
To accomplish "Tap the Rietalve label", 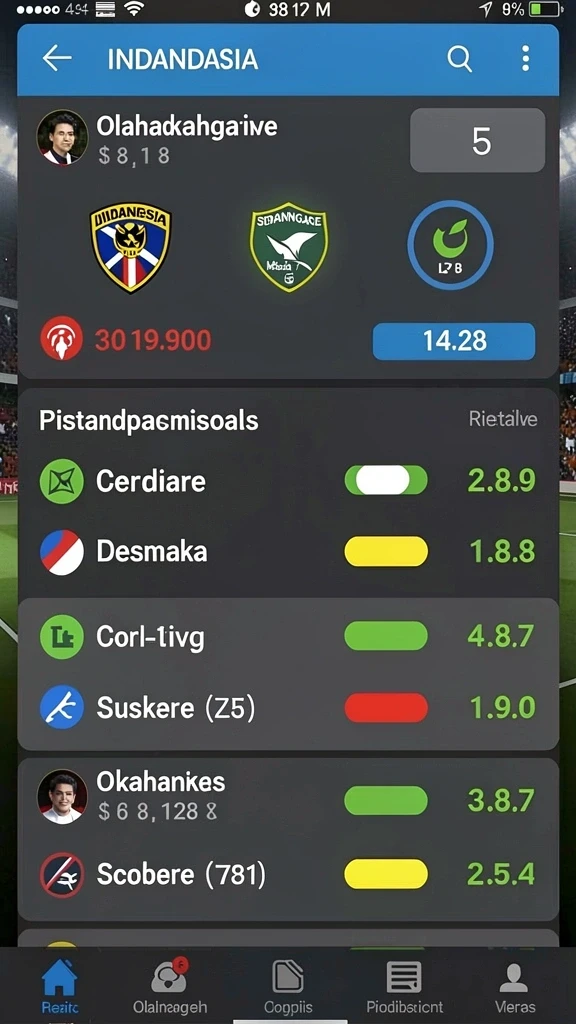I will point(503,419).
